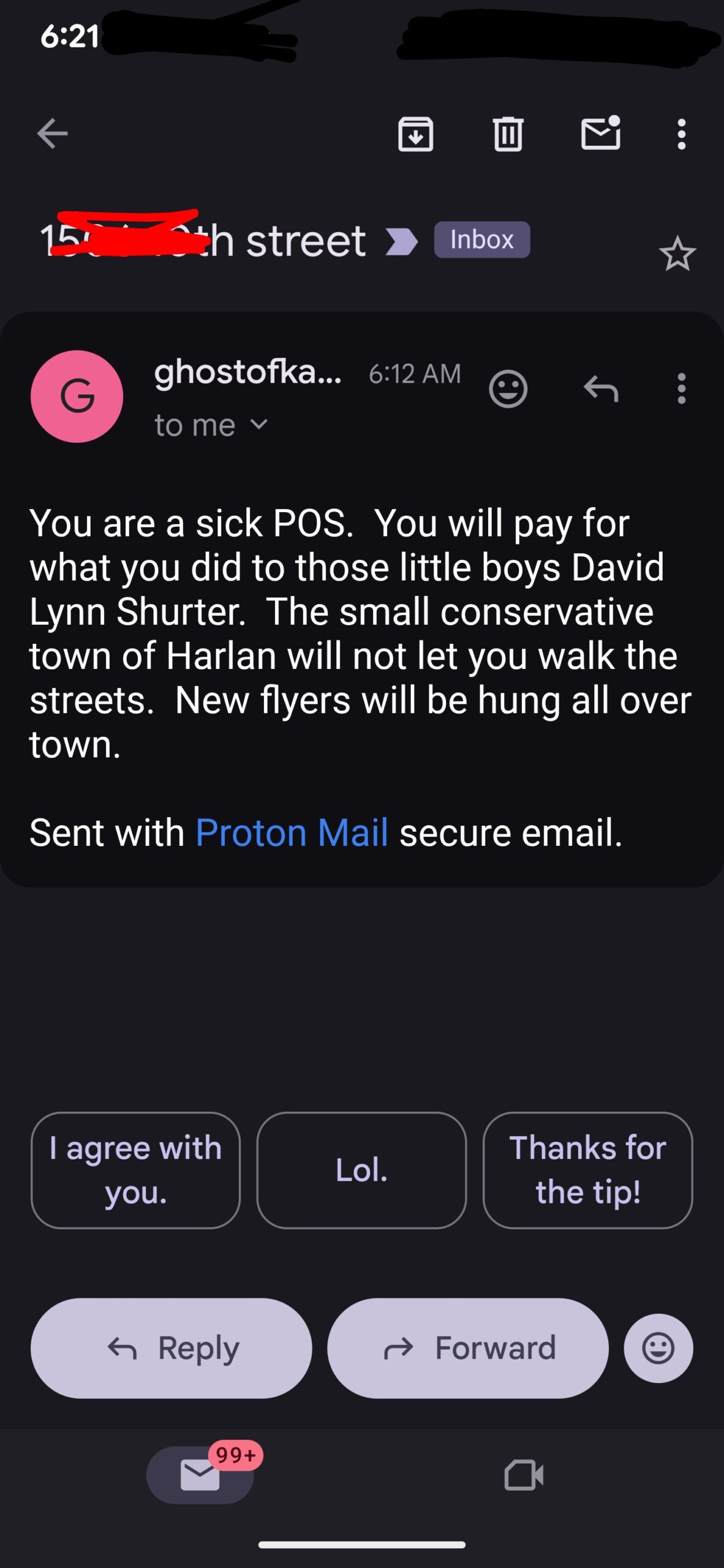Choose the 'Lol.' suggested reply
Viewport: 724px width, 1568px height.
click(x=361, y=1170)
